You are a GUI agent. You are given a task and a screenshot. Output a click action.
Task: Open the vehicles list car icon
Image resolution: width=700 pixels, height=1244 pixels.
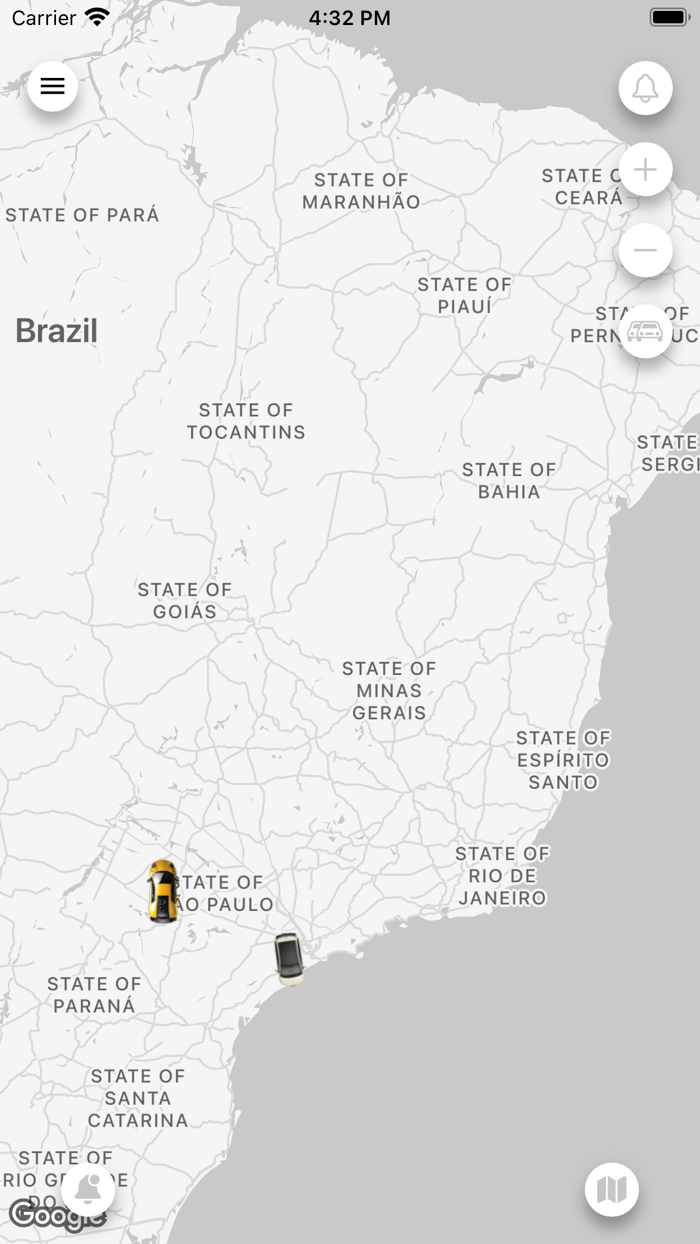click(645, 331)
